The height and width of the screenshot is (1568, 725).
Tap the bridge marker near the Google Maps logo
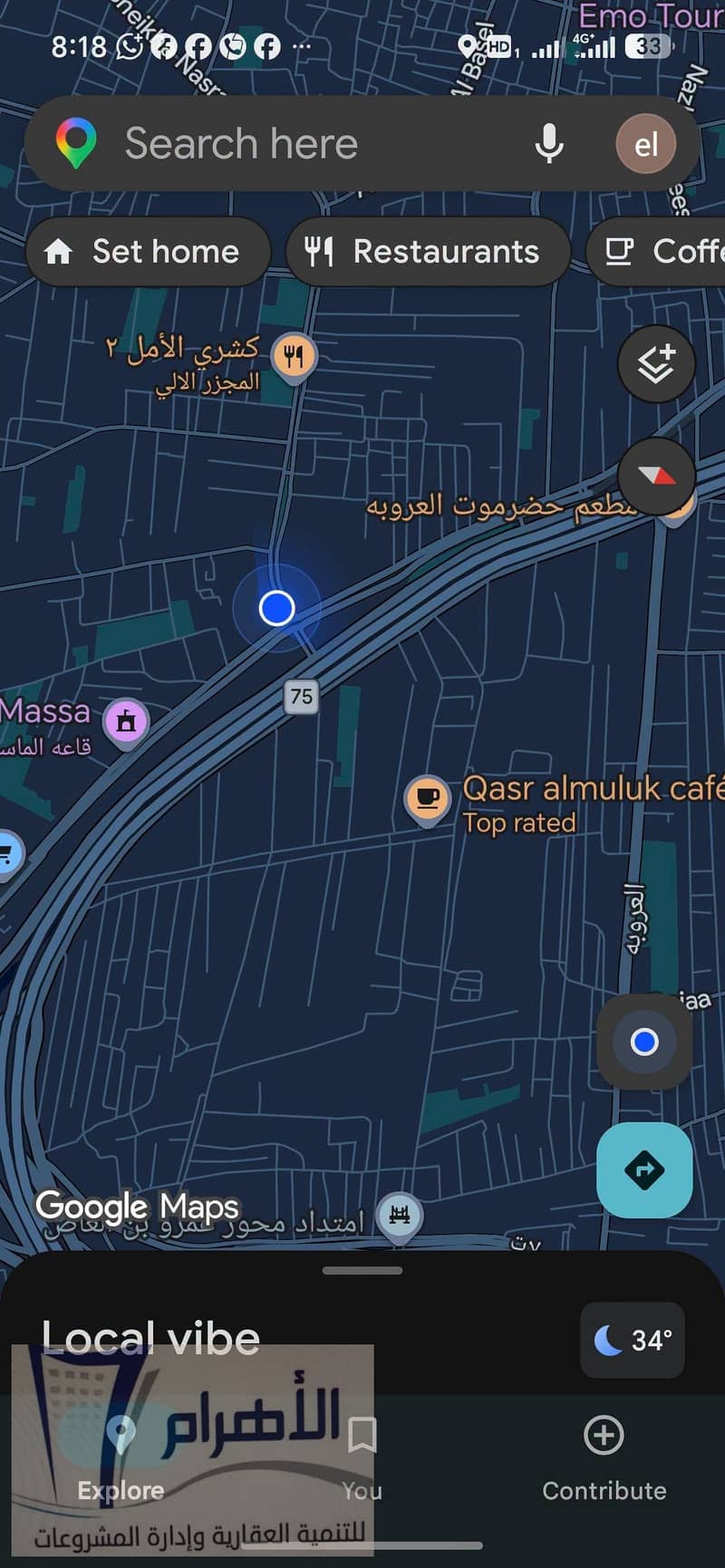[x=400, y=1216]
